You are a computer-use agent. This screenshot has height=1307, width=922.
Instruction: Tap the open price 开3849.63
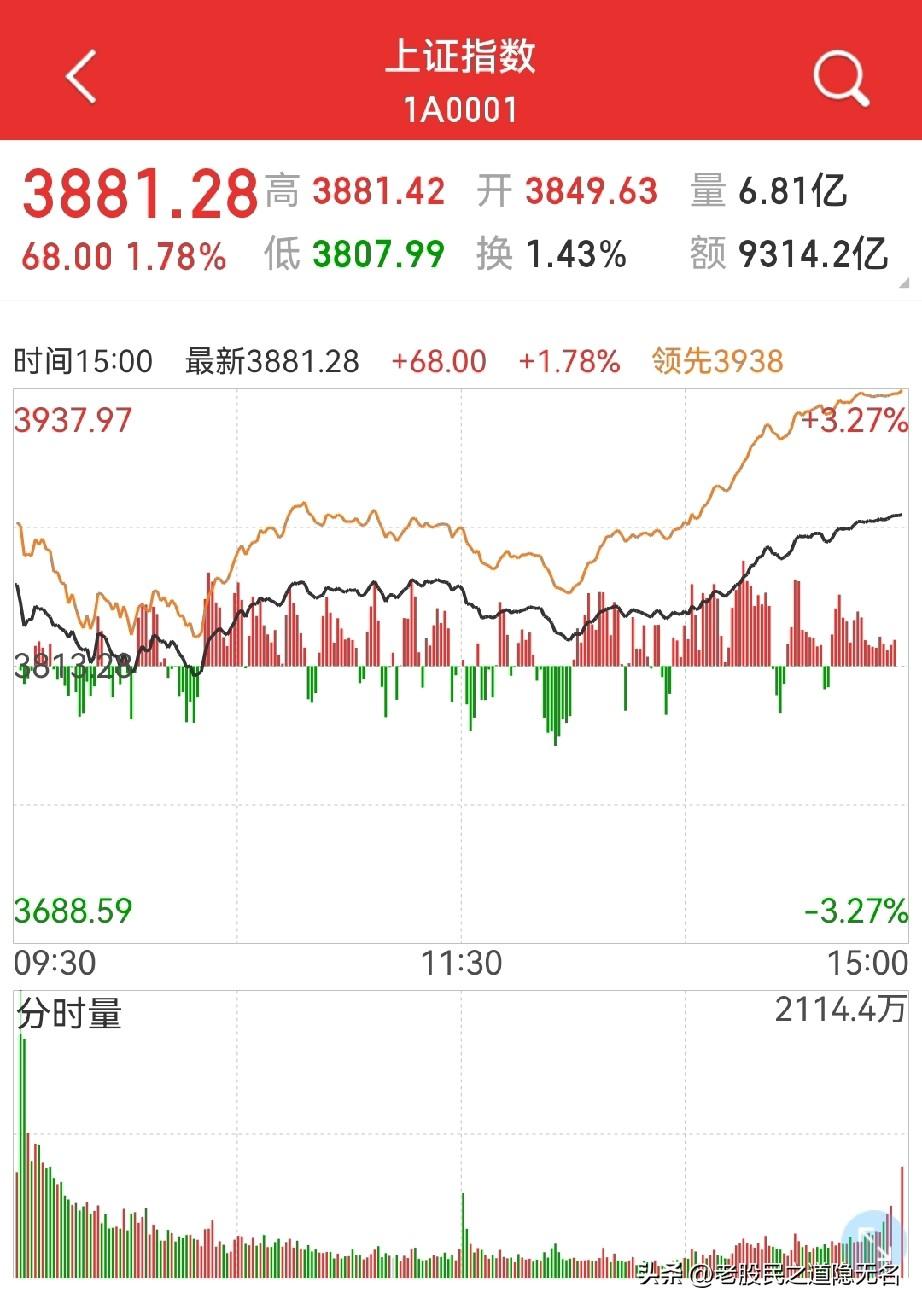click(x=571, y=190)
